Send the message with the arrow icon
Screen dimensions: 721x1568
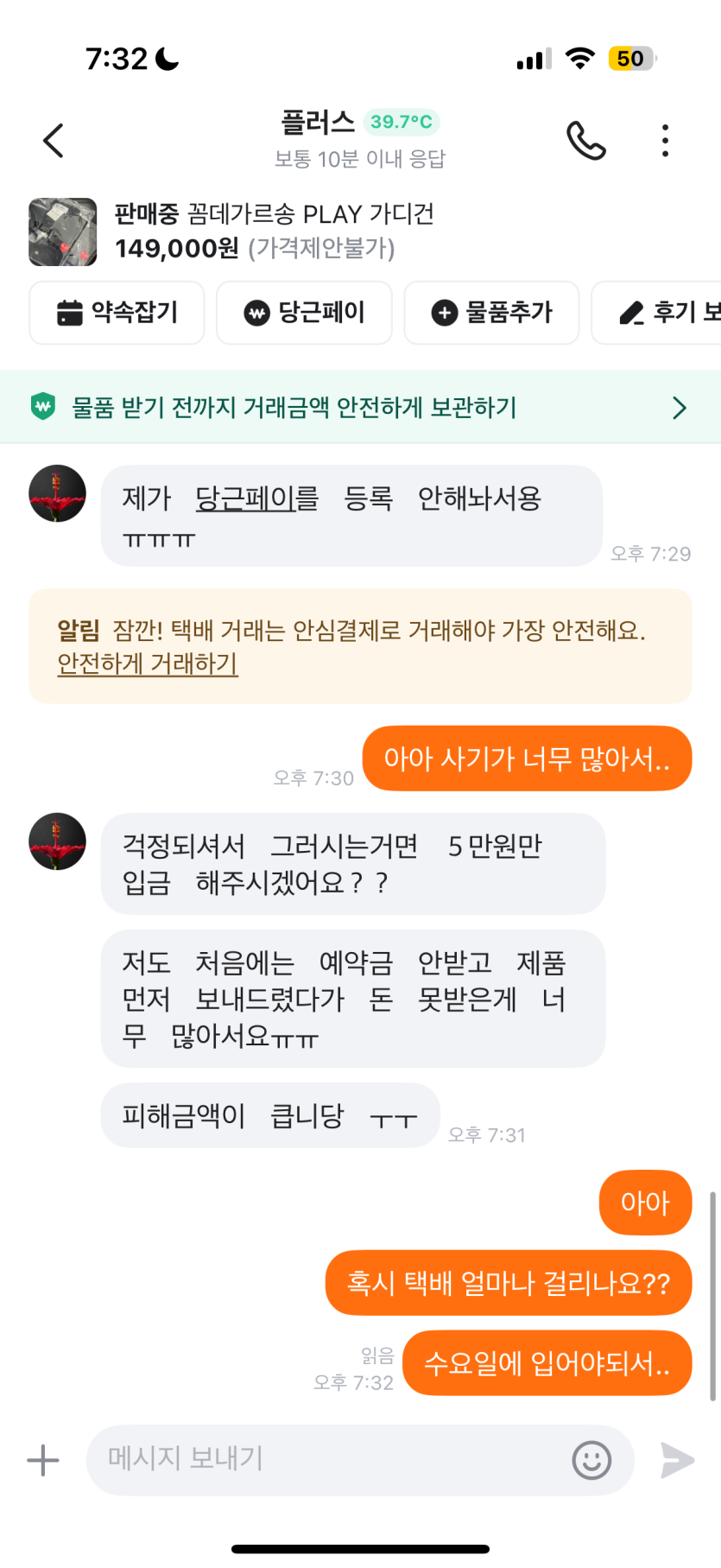click(677, 1460)
